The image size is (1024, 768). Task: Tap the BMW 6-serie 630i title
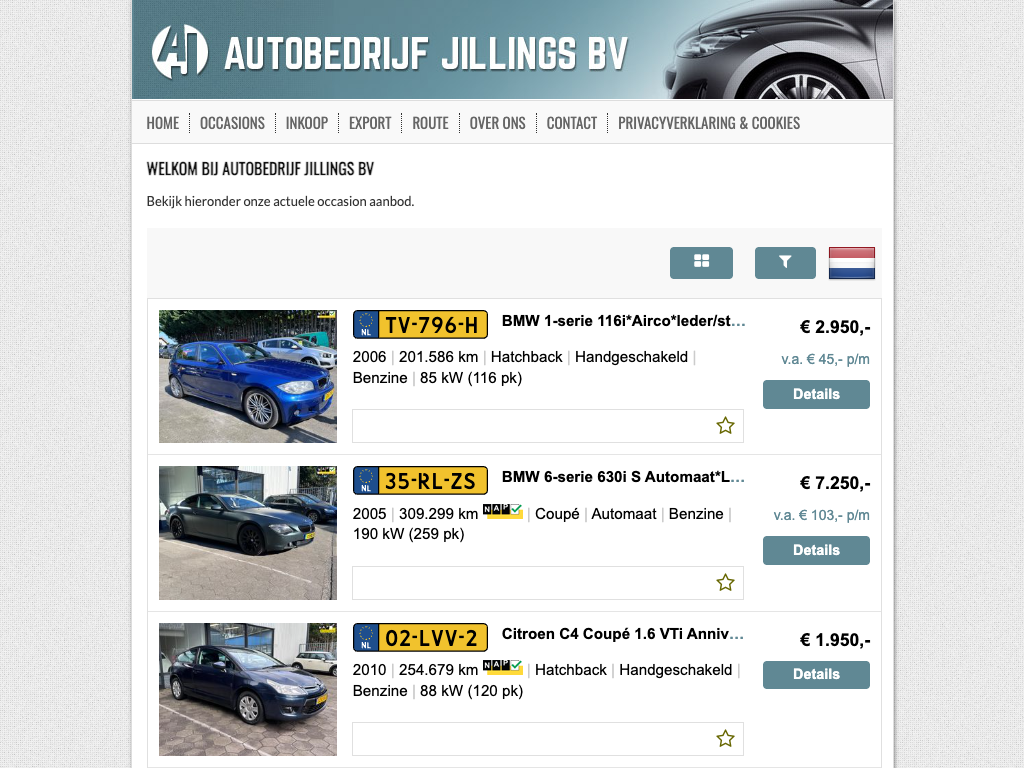623,478
